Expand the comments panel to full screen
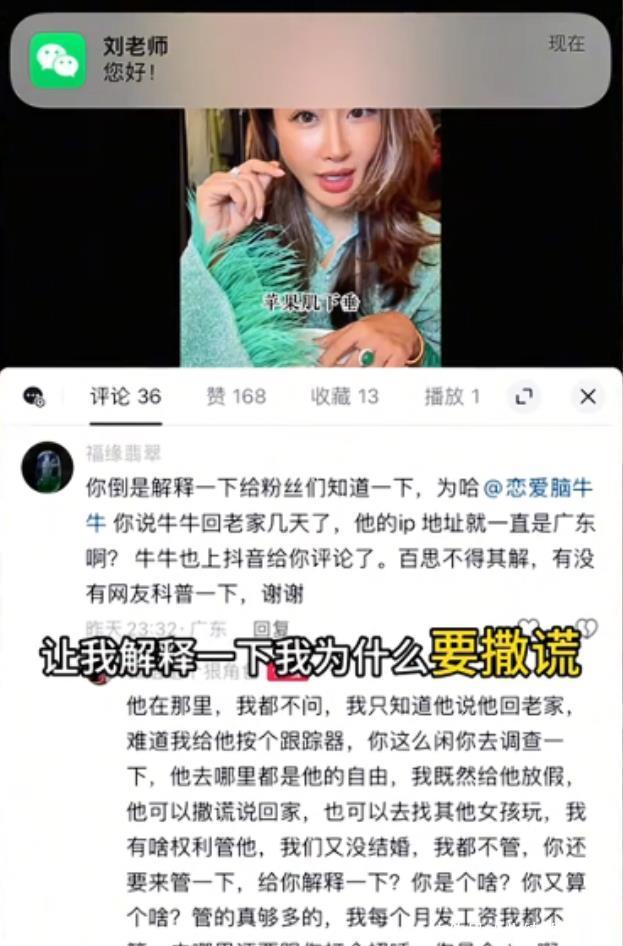The width and height of the screenshot is (623, 946). click(x=523, y=397)
